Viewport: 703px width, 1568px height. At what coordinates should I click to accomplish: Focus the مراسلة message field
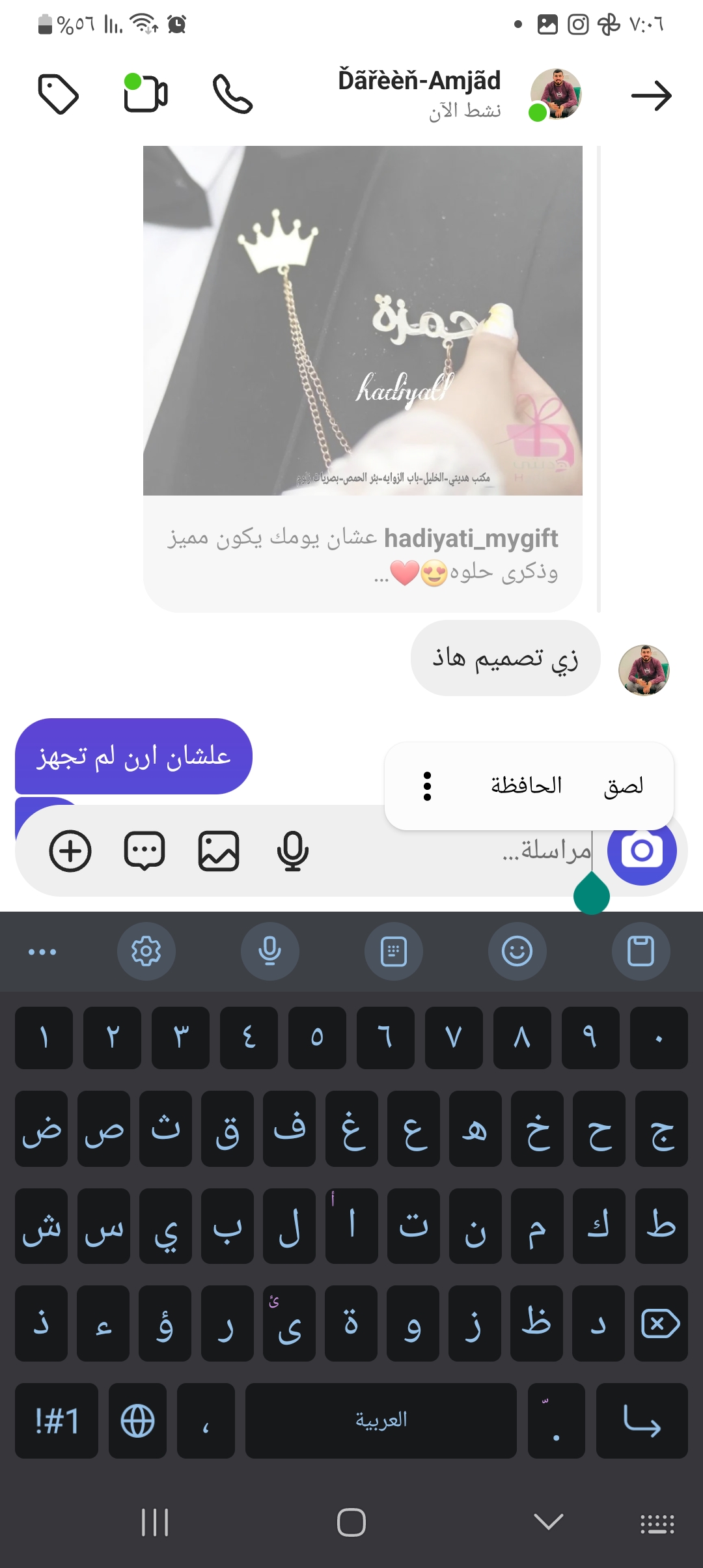pos(456,850)
